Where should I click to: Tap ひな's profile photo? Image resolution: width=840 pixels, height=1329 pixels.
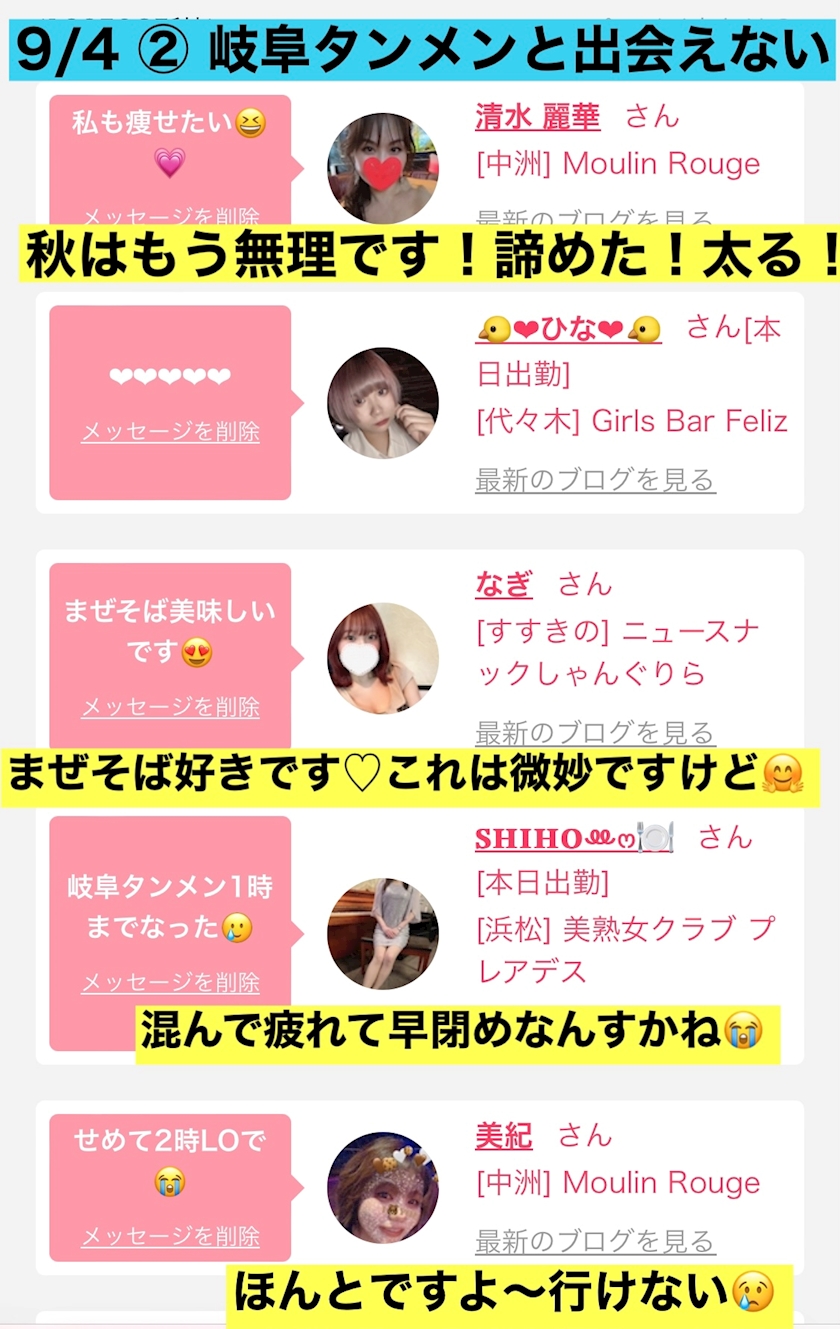tap(383, 403)
